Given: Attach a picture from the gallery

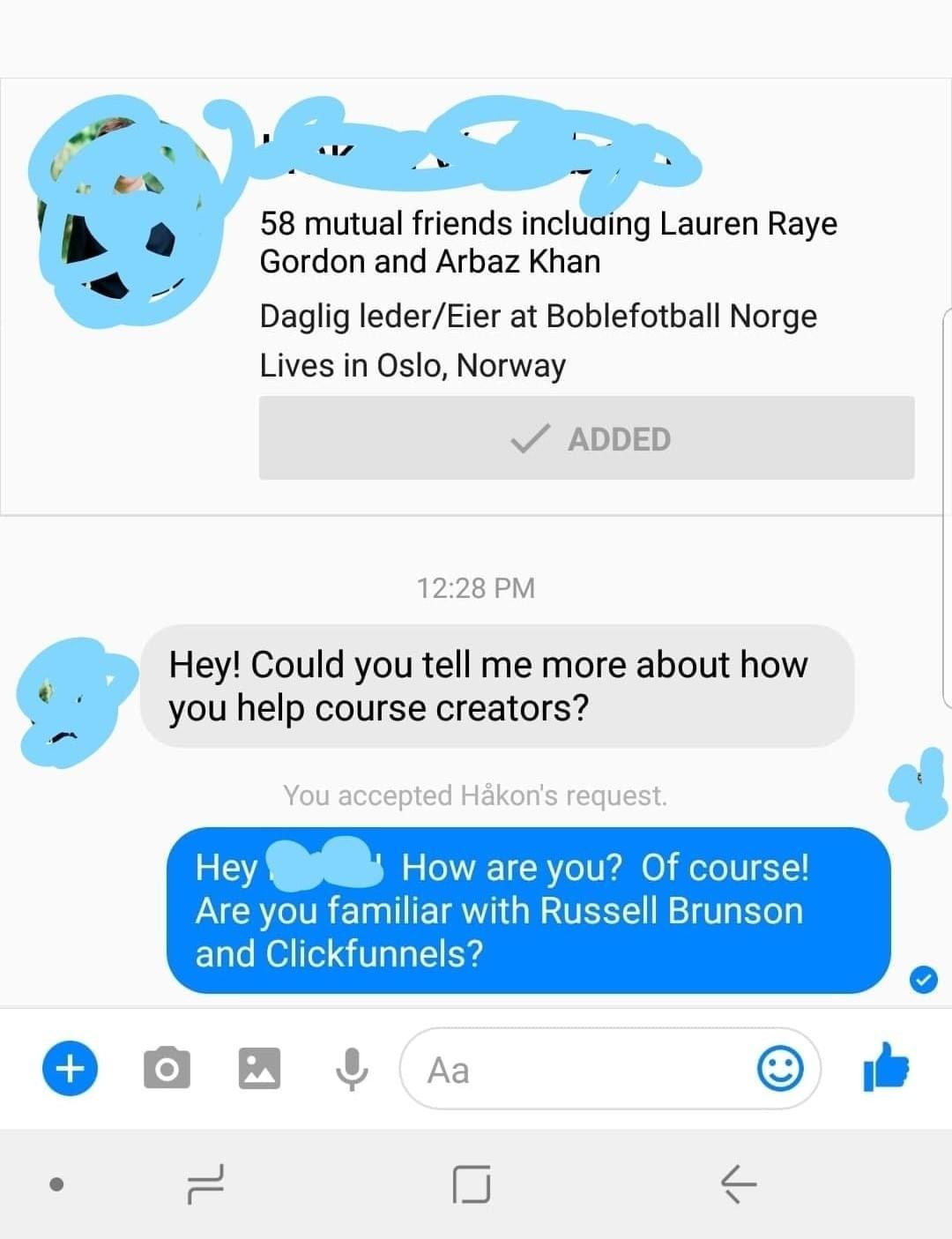Looking at the screenshot, I should coord(259,1068).
